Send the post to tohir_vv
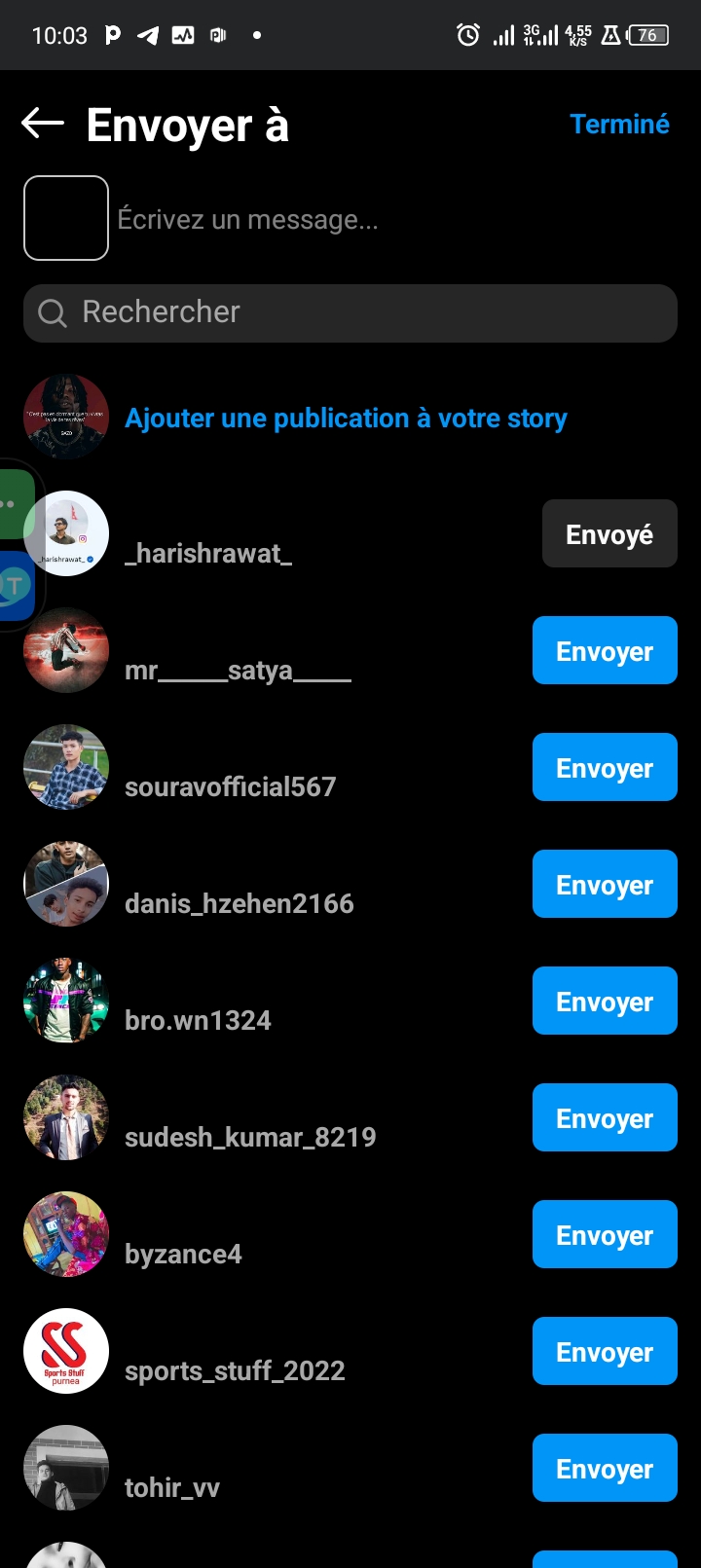This screenshot has height=1568, width=701. coord(605,1468)
